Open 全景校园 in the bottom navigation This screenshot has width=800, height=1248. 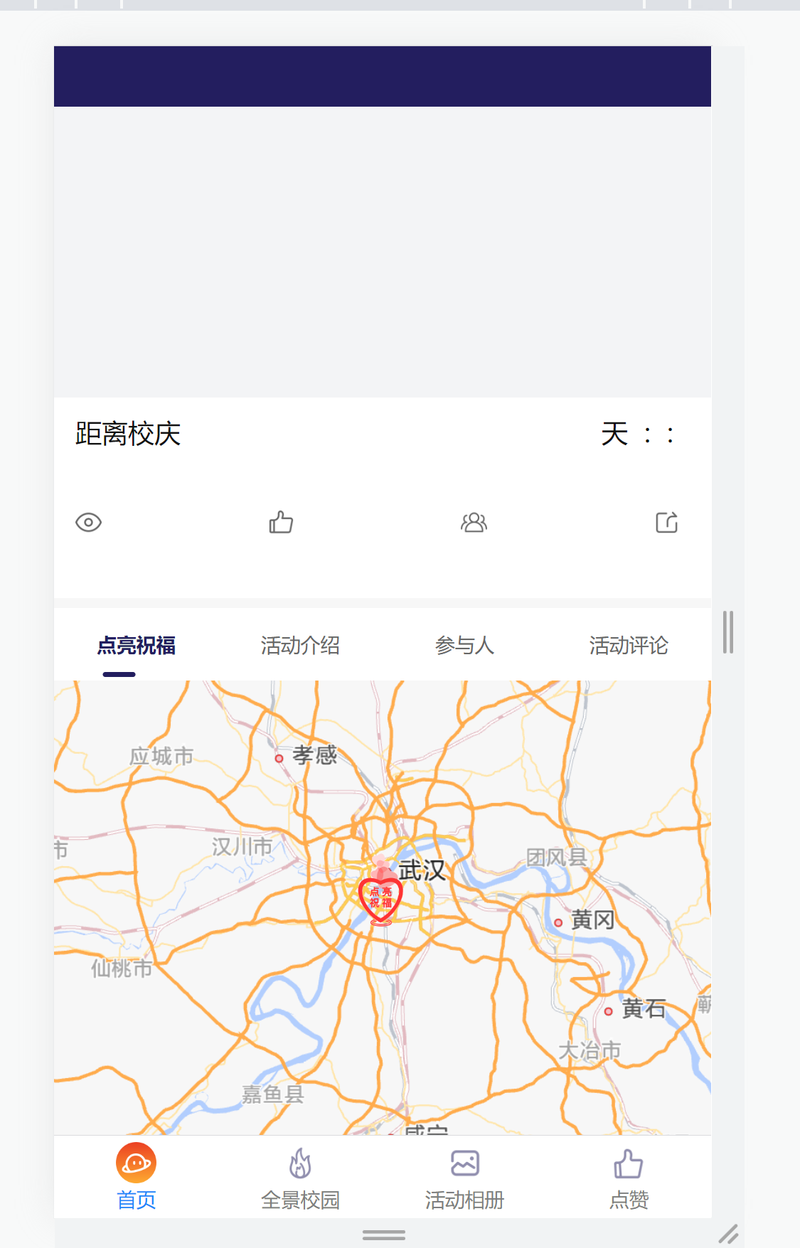point(300,1177)
